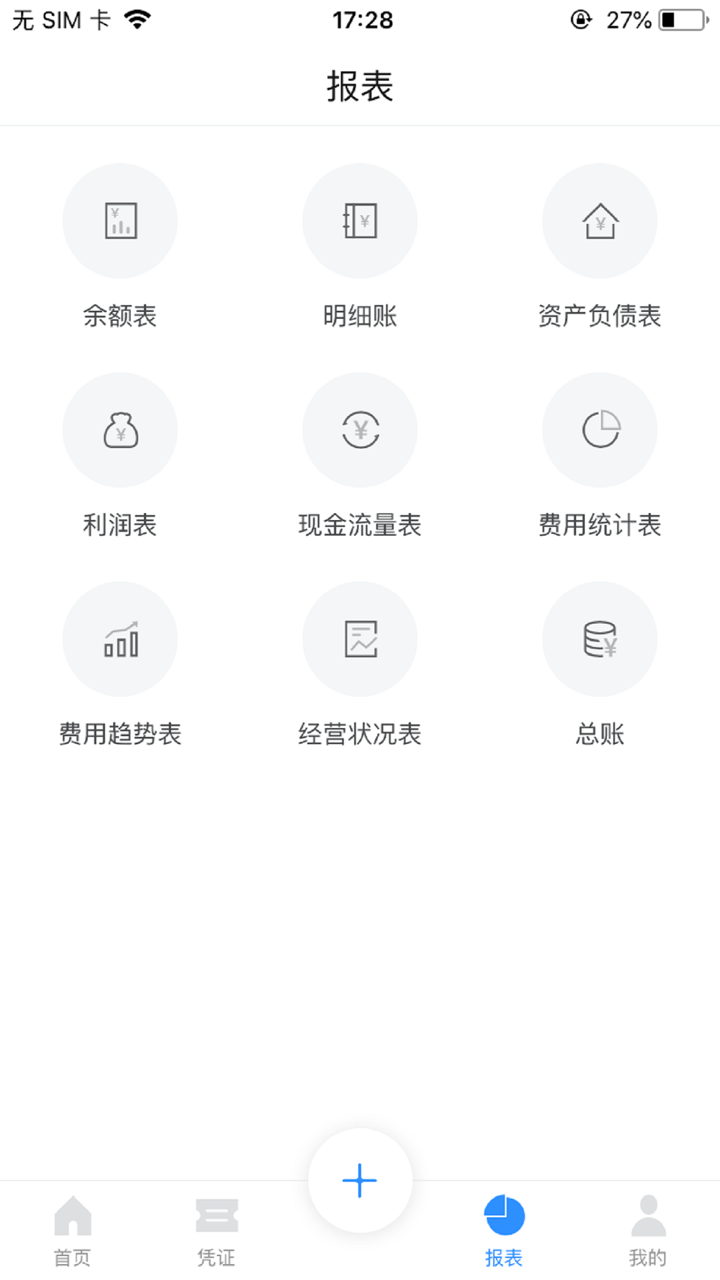Tap the 总账 text label

click(600, 733)
